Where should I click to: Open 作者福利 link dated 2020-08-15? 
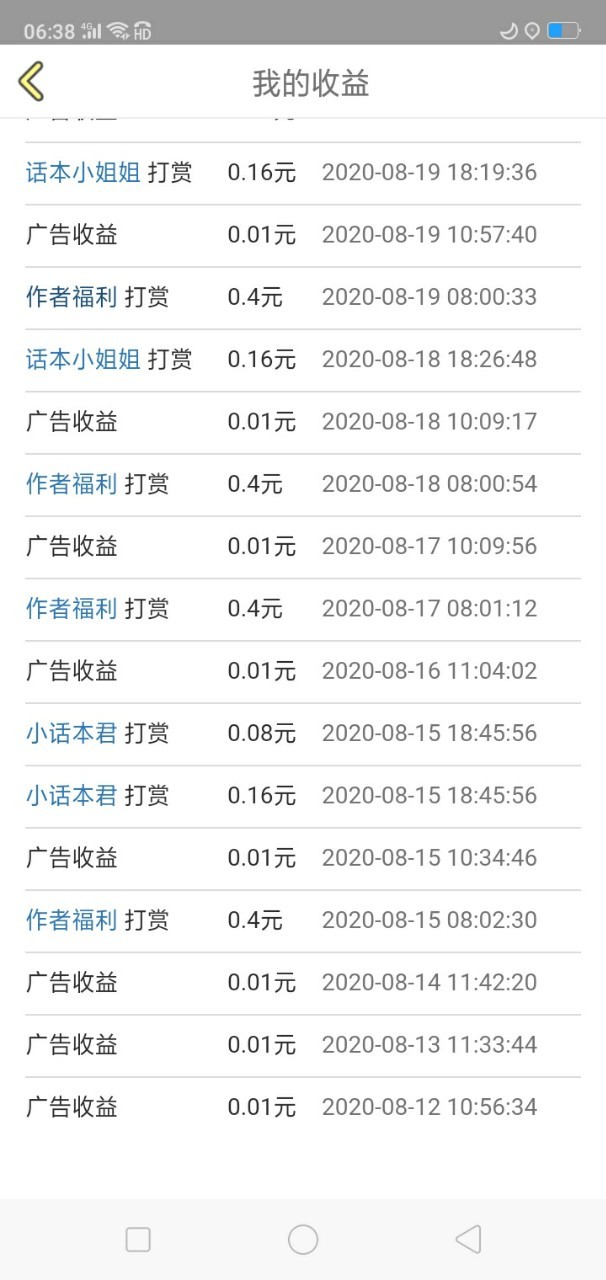tap(71, 920)
